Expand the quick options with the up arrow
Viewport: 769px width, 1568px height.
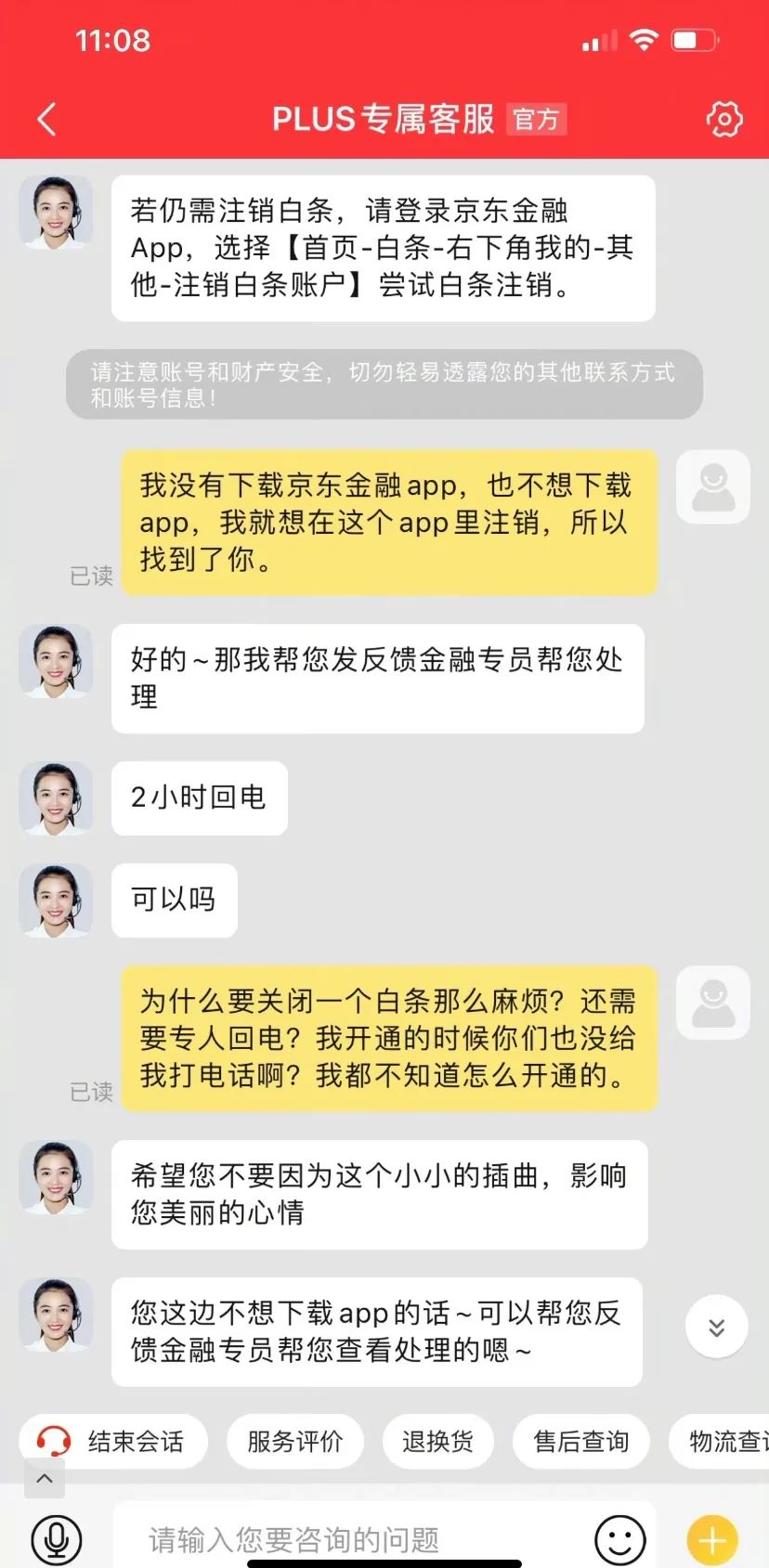click(45, 1479)
